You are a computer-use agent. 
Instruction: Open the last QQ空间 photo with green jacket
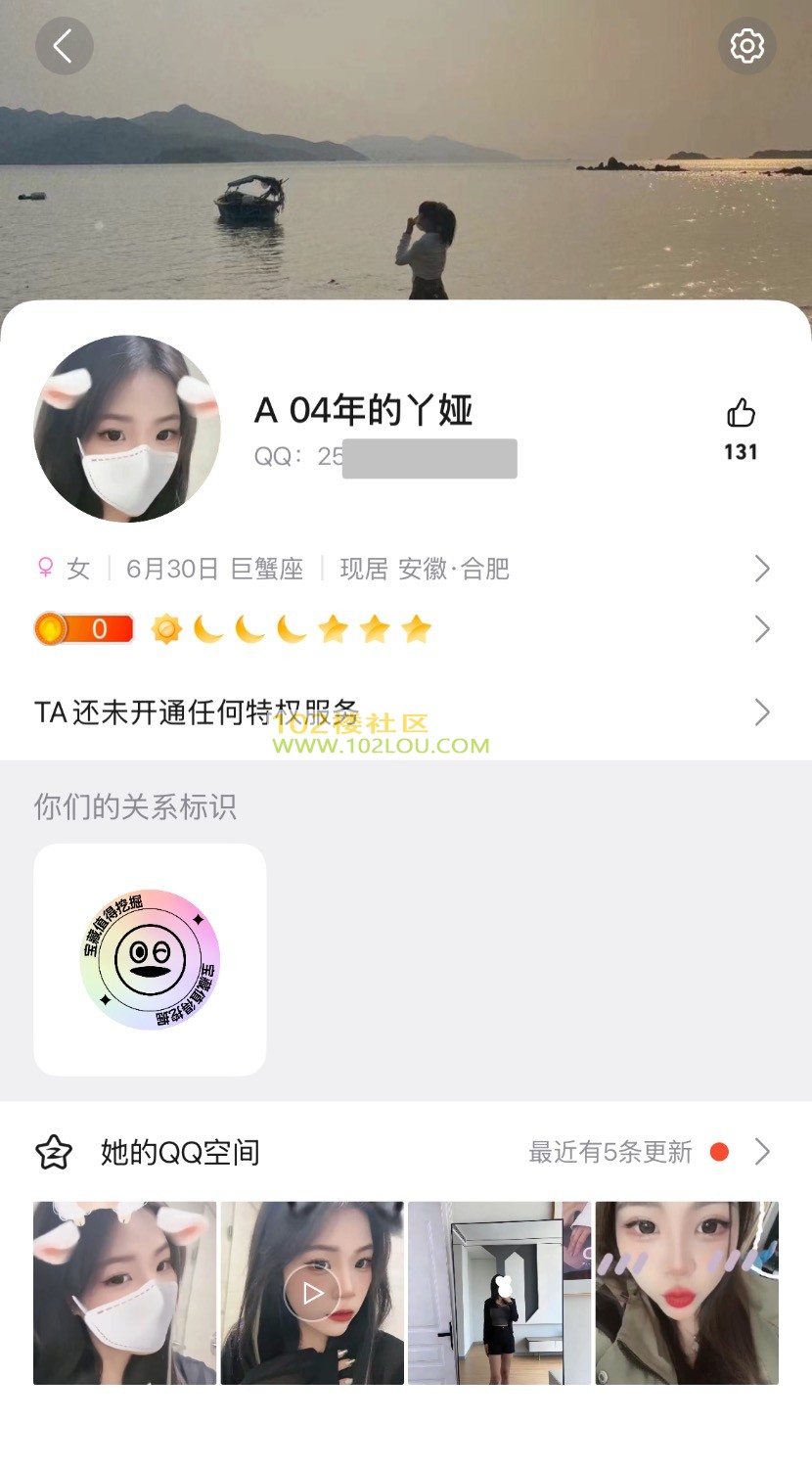point(687,1293)
